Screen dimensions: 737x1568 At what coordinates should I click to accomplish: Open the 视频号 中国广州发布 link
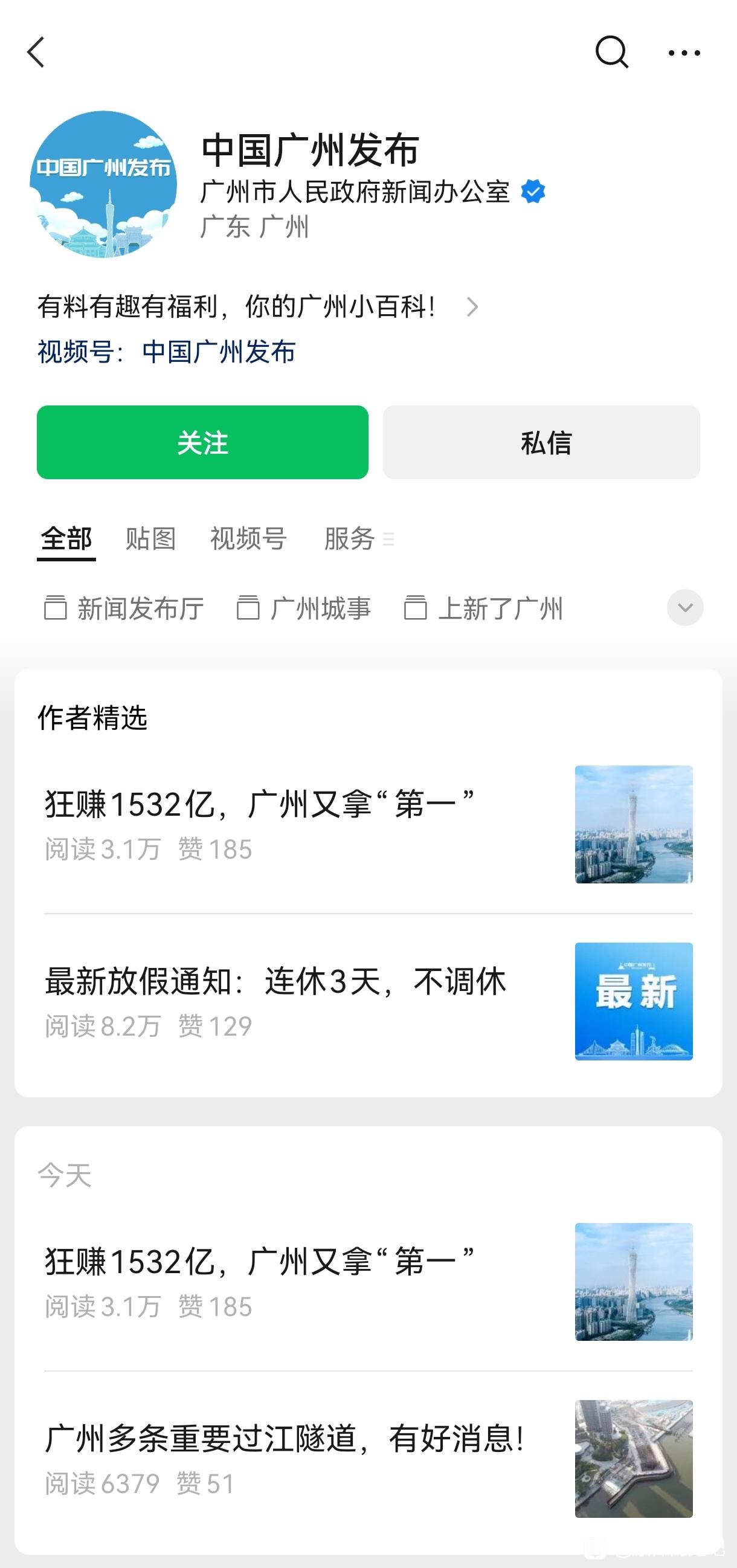tap(218, 352)
